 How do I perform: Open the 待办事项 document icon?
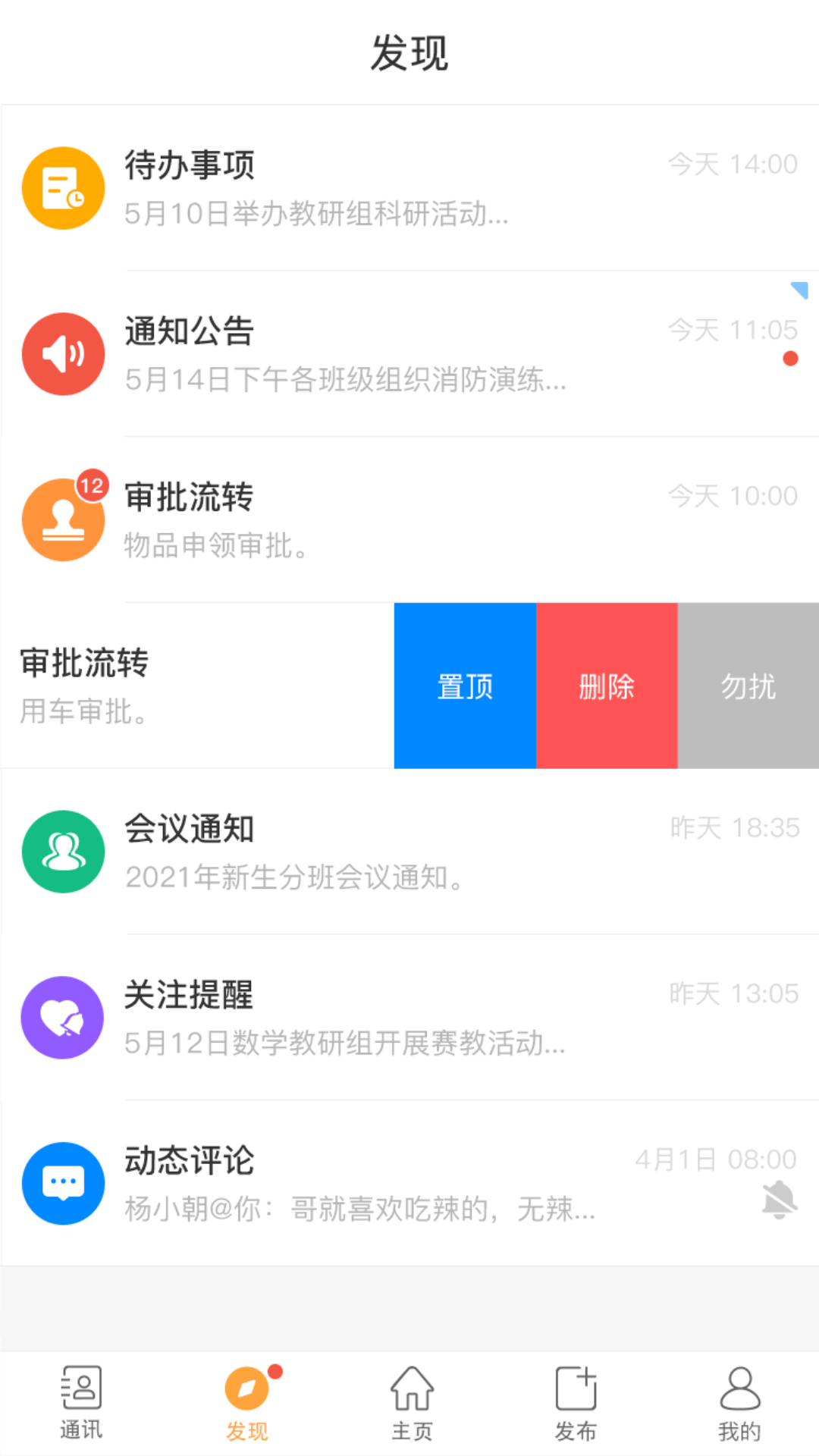coord(63,187)
